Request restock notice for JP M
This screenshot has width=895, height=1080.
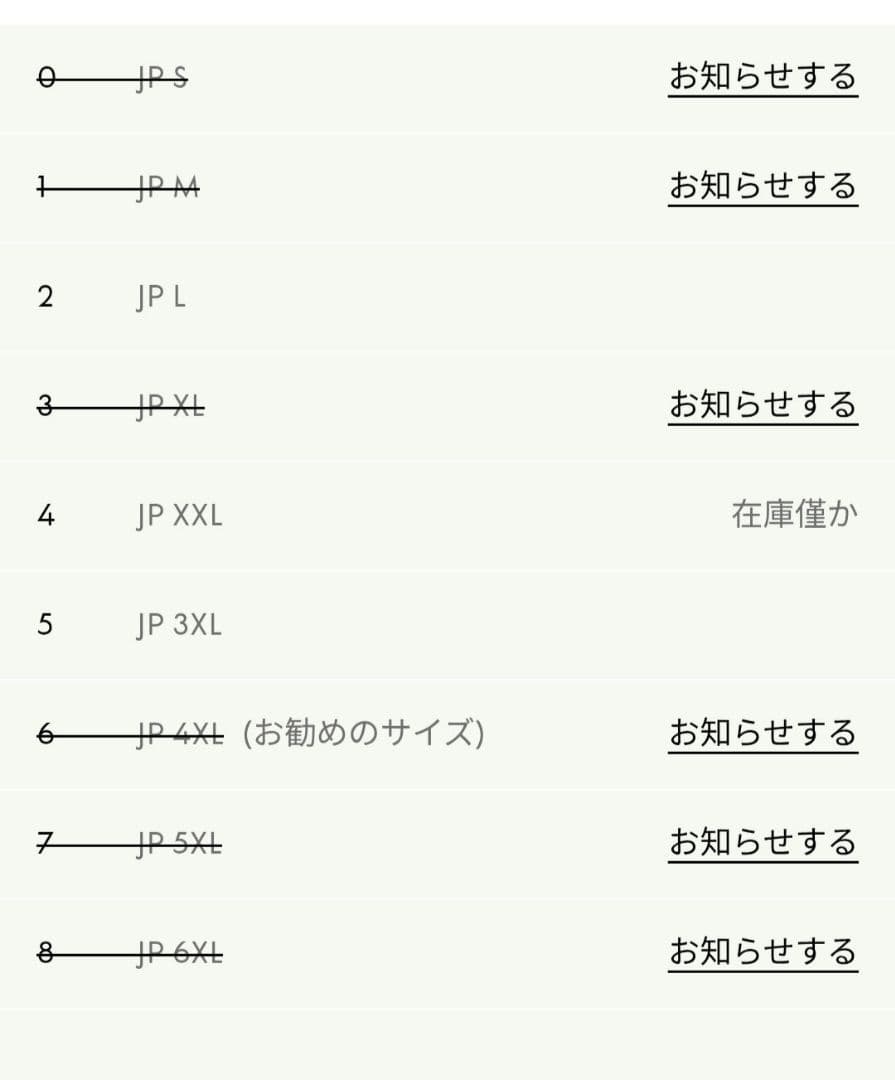pyautogui.click(x=762, y=187)
